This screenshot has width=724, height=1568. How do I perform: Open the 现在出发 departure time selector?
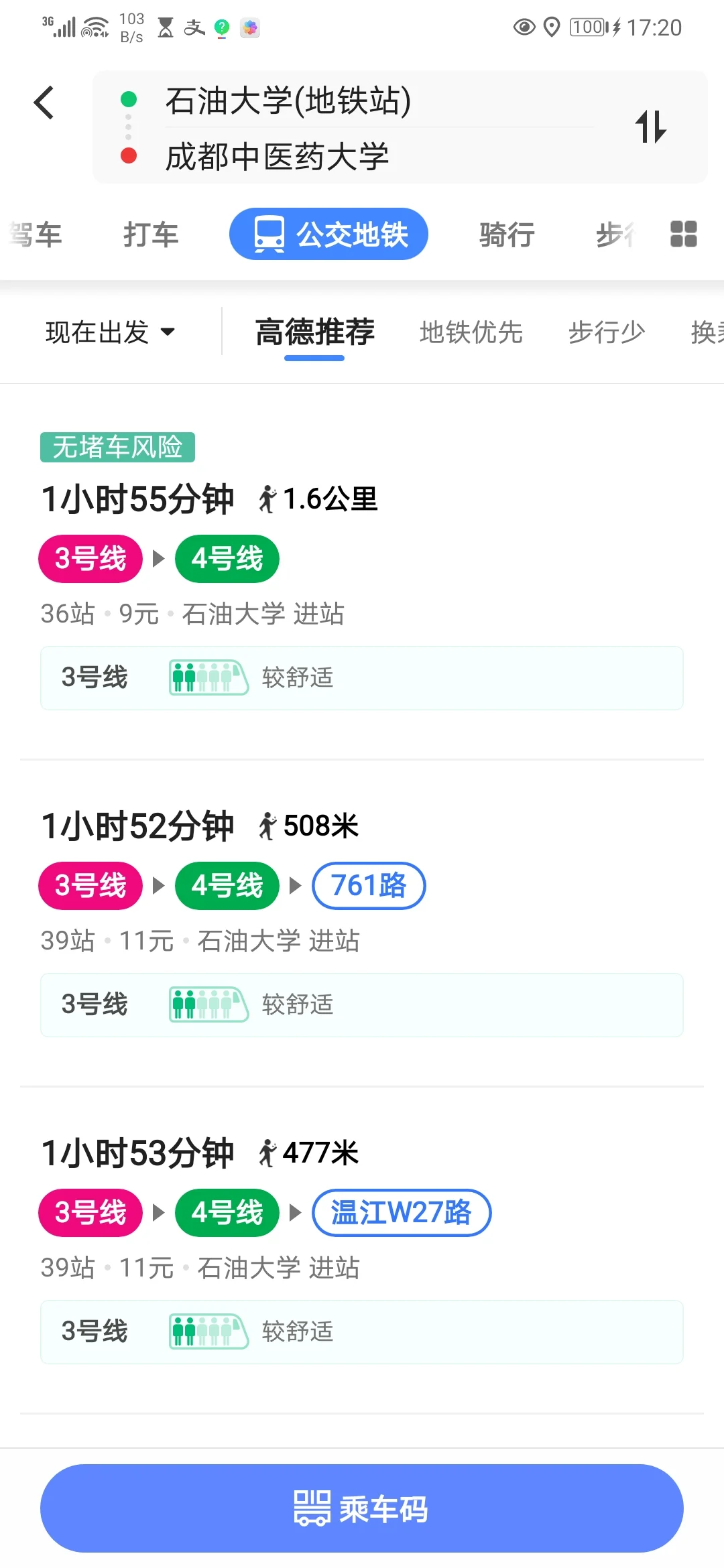[x=111, y=332]
